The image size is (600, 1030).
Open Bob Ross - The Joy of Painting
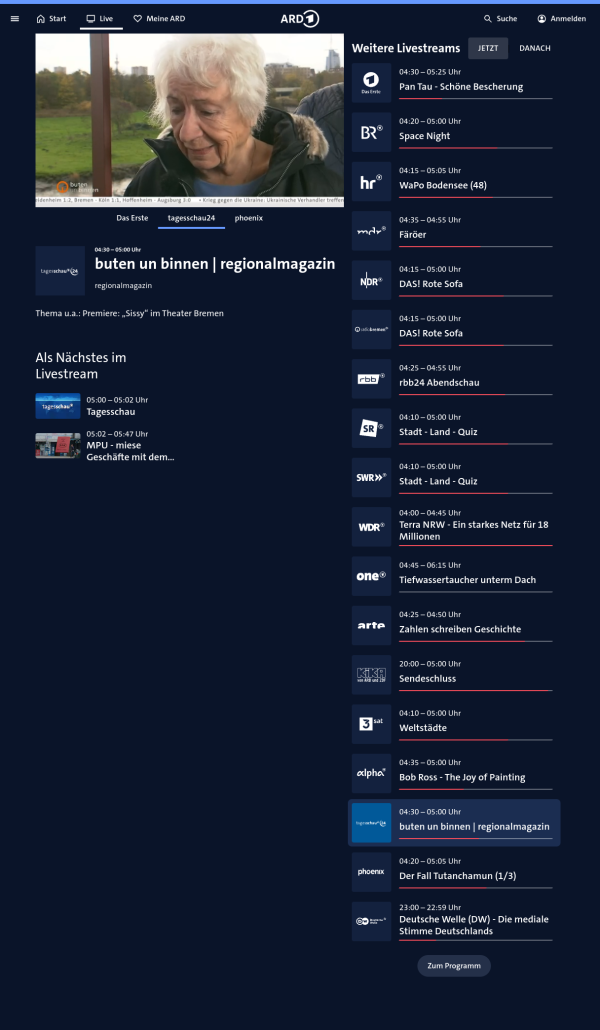[462, 776]
